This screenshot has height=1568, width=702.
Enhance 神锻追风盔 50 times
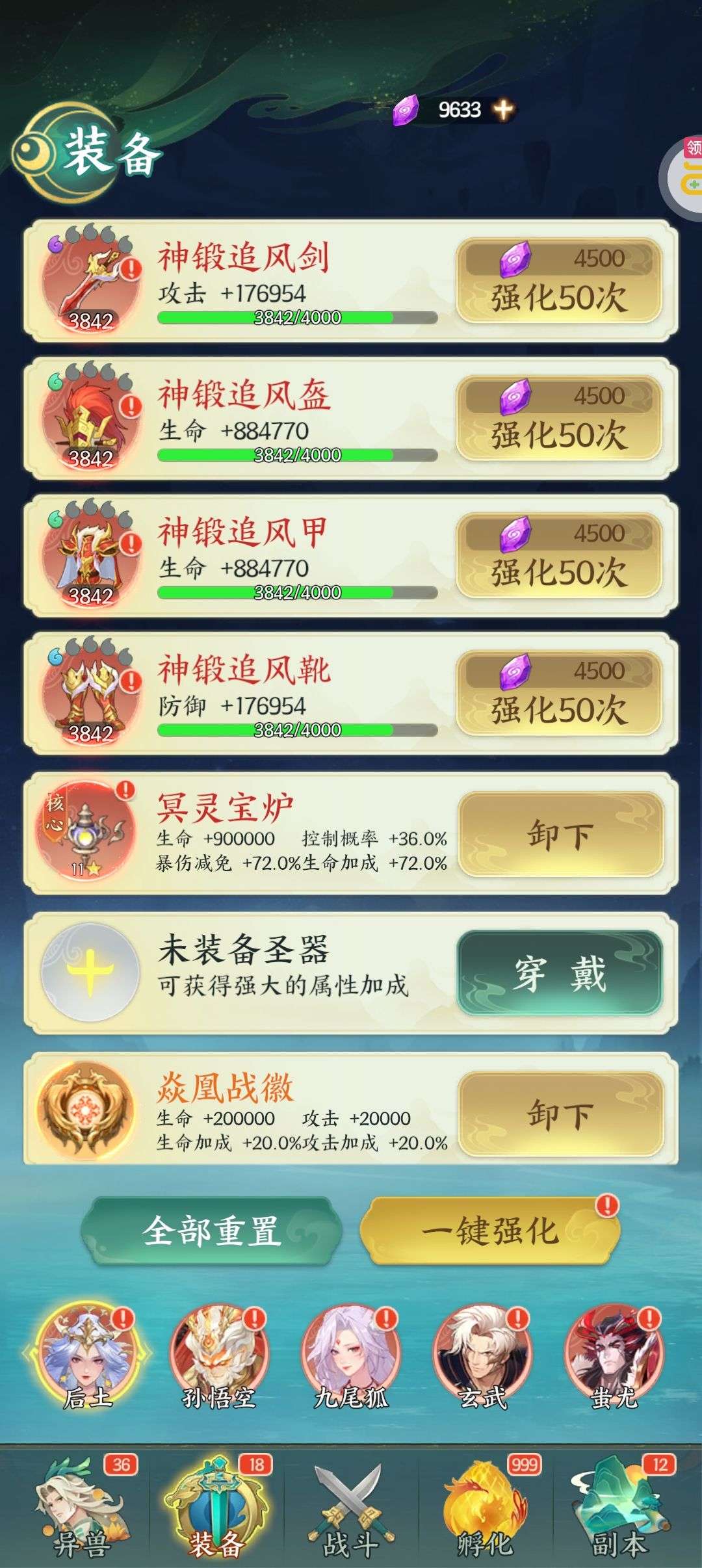pyautogui.click(x=559, y=418)
